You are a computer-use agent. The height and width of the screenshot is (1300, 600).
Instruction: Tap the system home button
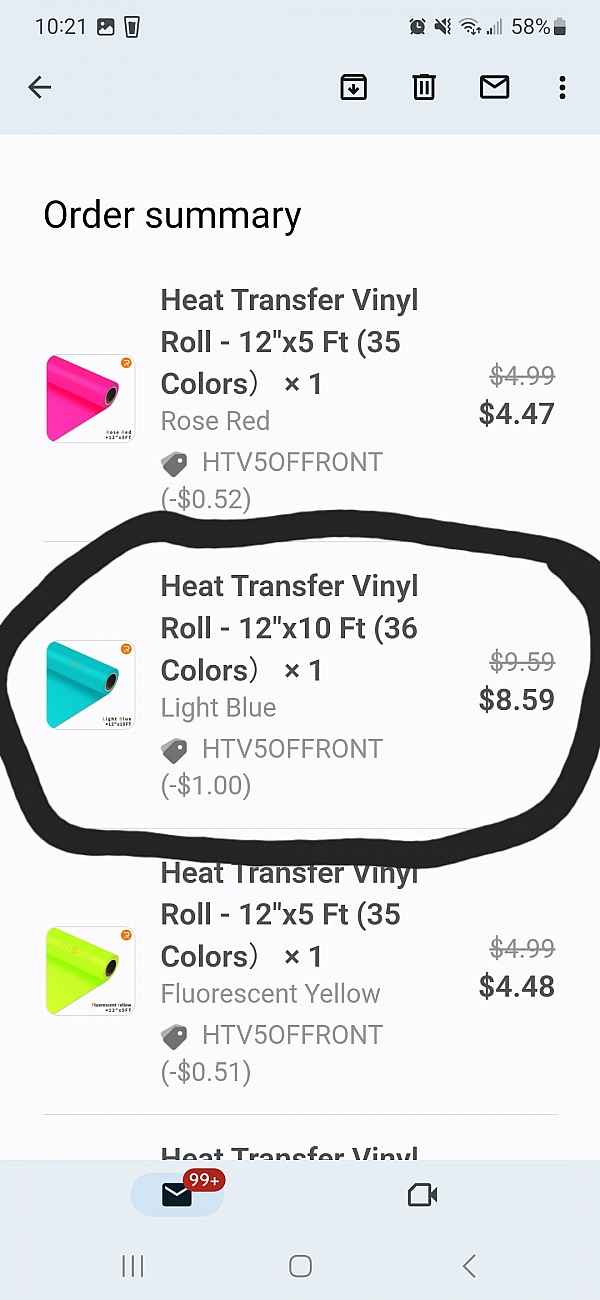pos(300,1266)
